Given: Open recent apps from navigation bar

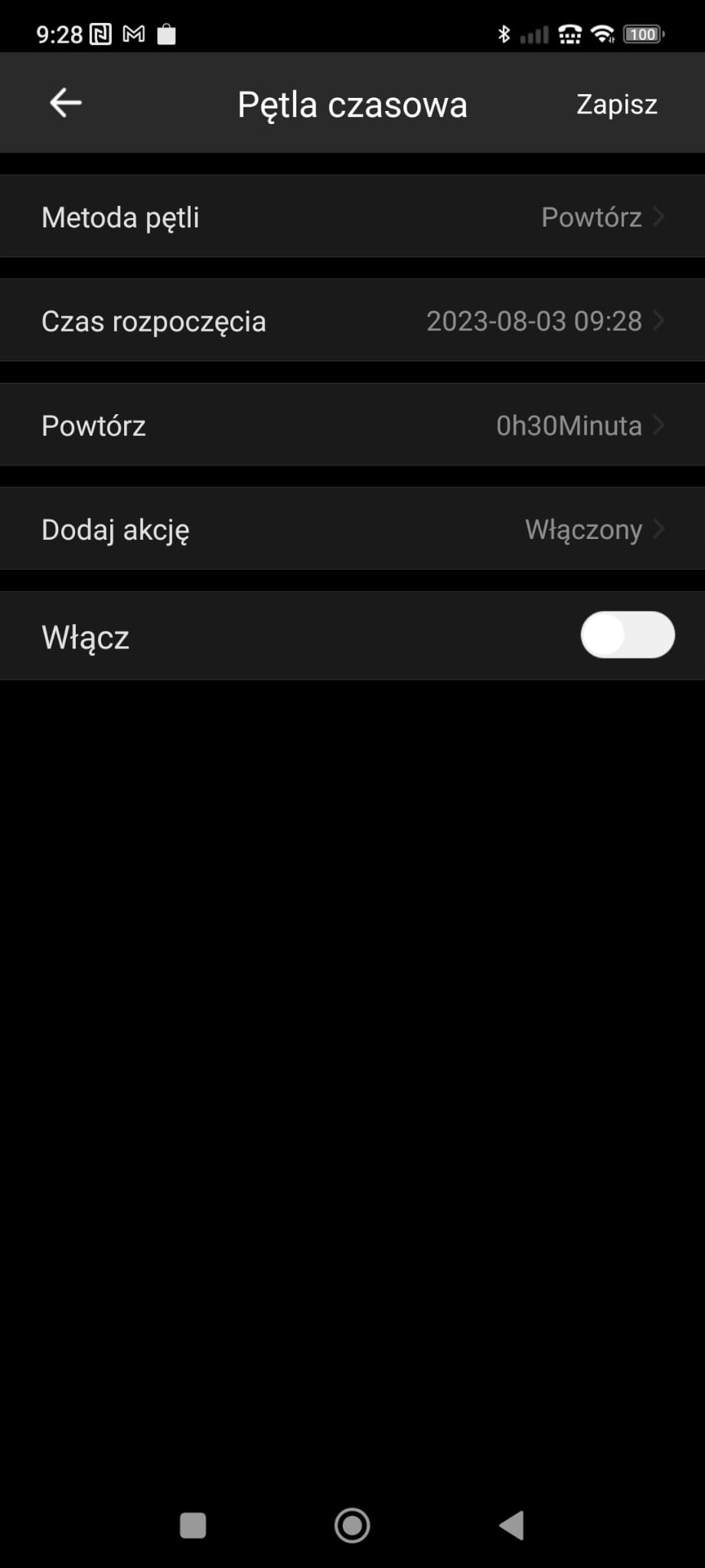Looking at the screenshot, I should coord(193,1525).
